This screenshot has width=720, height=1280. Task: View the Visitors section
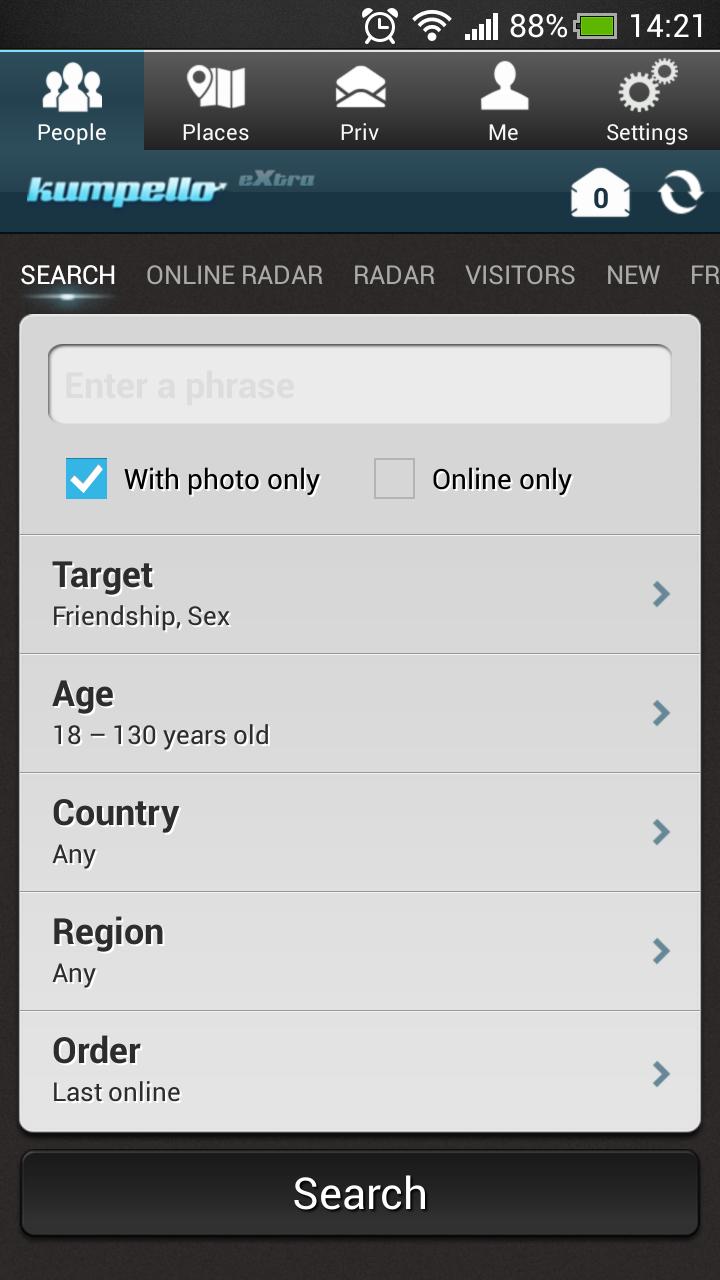click(x=520, y=275)
